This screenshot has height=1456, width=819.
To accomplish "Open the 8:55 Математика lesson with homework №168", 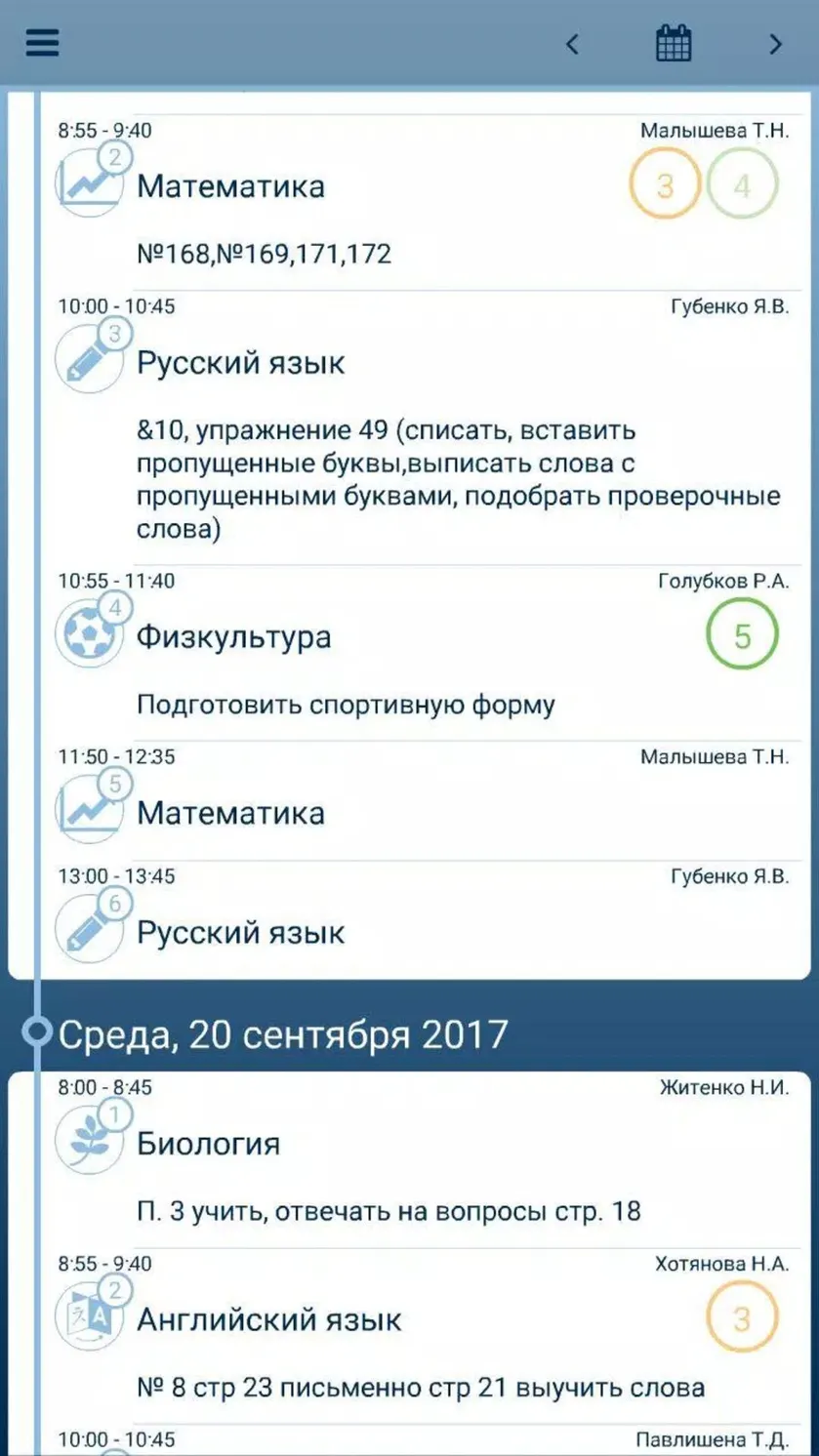I will pos(423,202).
